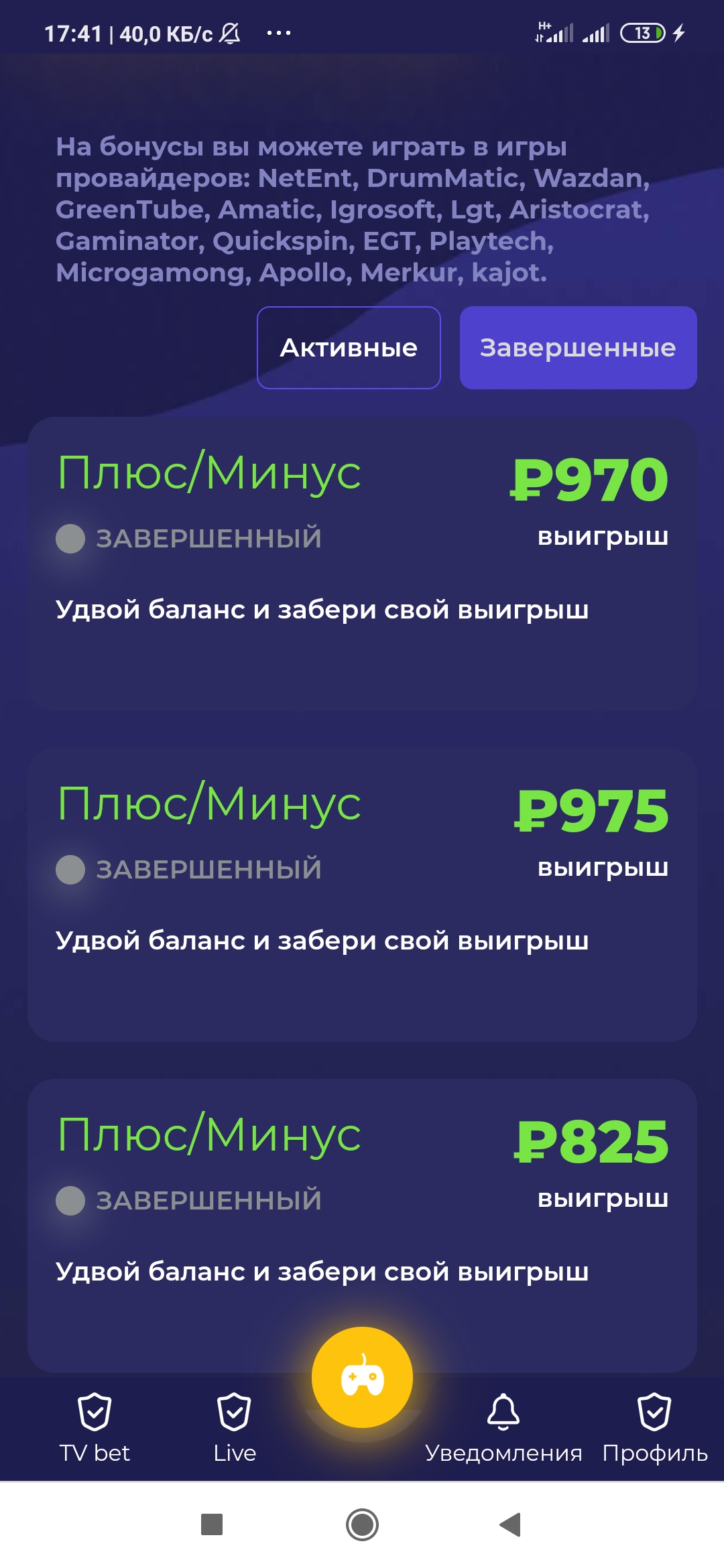The height and width of the screenshot is (1568, 724).
Task: Select the Завершенные bonuses tab
Action: (578, 348)
